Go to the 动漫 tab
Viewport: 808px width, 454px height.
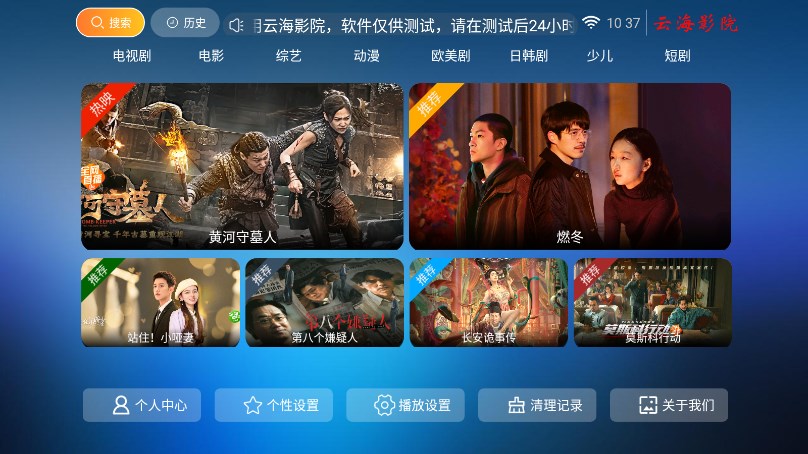pyautogui.click(x=366, y=56)
